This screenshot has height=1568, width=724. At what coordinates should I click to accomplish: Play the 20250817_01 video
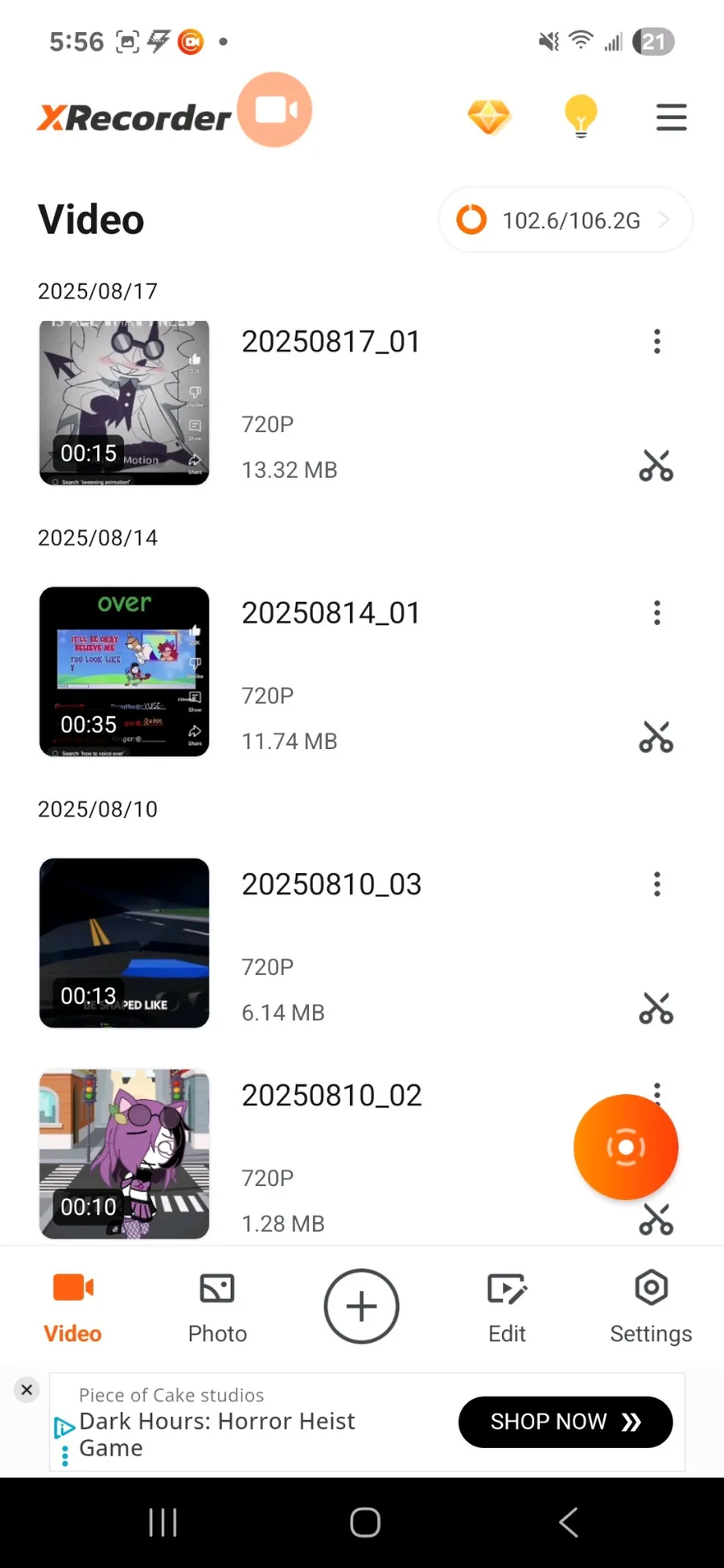tap(125, 402)
